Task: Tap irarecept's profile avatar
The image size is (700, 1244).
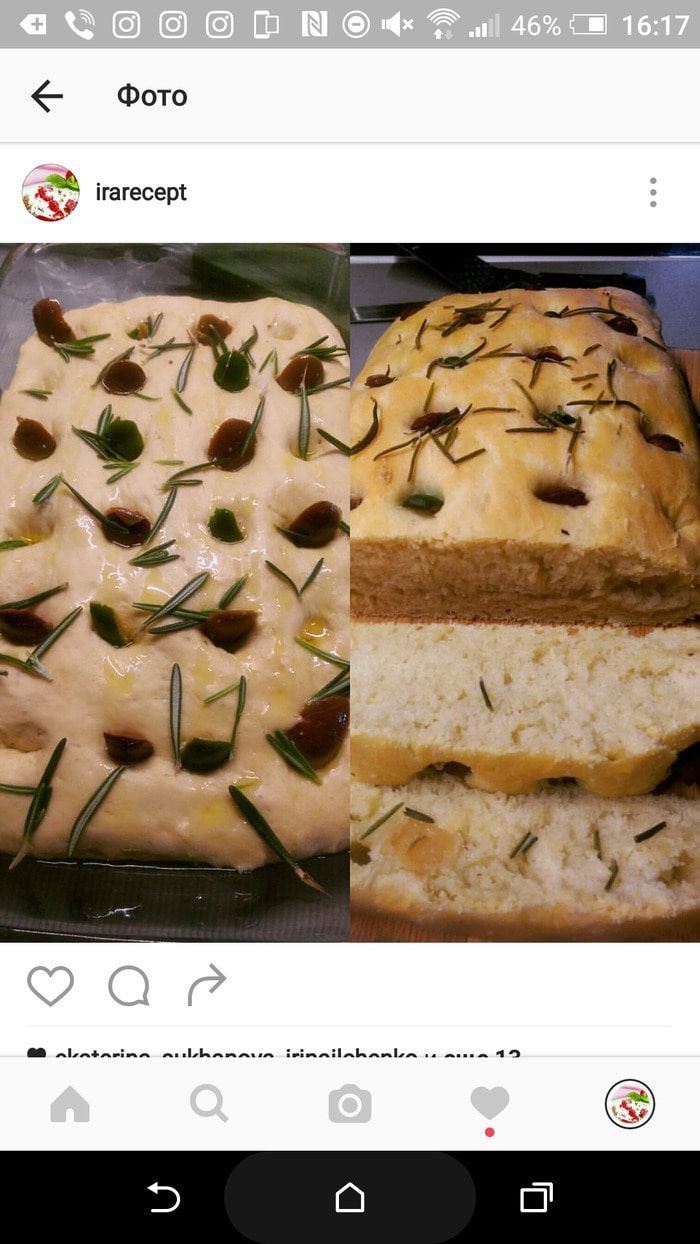Action: click(x=50, y=192)
